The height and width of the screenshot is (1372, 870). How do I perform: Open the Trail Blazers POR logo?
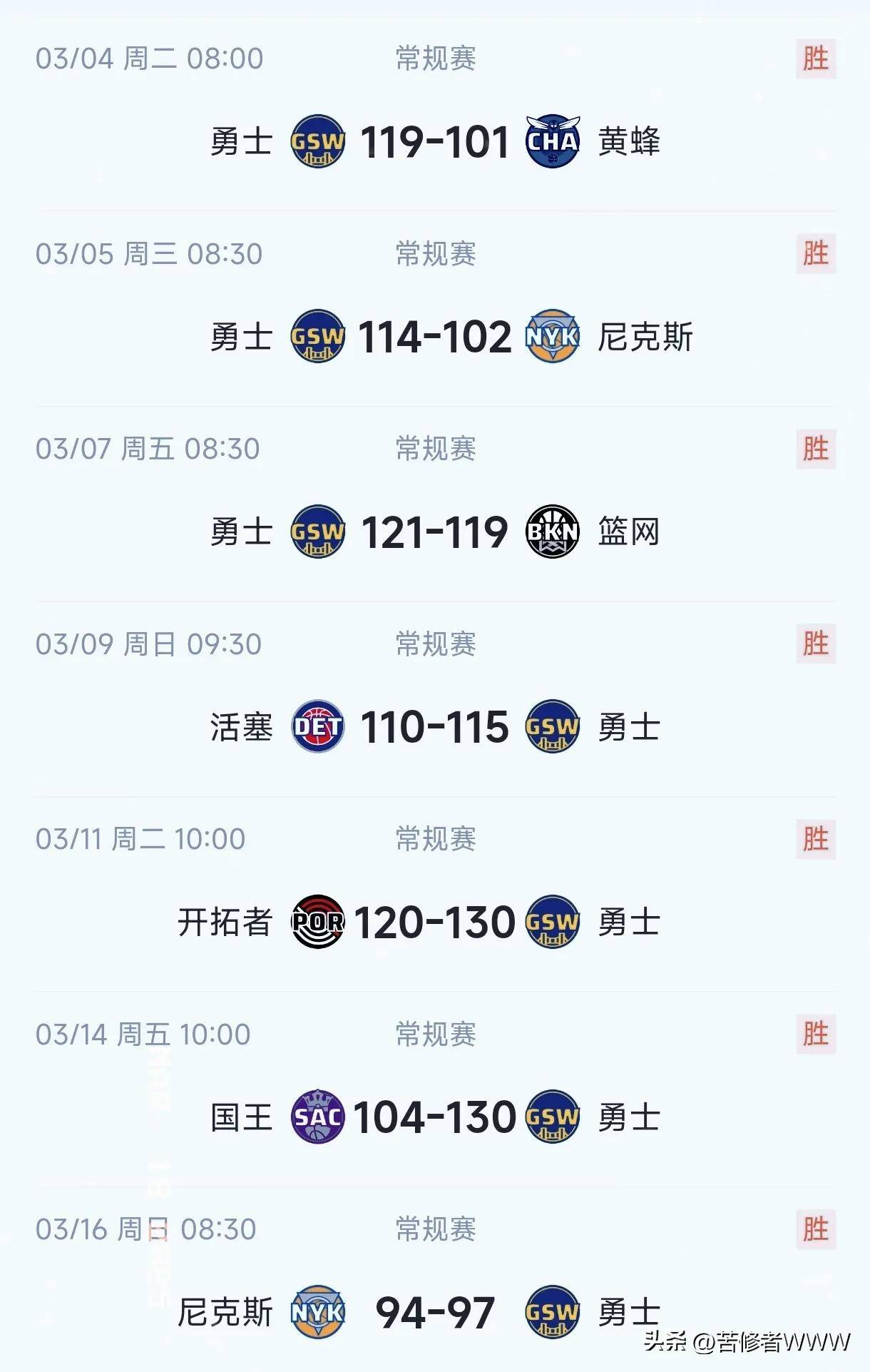tap(317, 921)
